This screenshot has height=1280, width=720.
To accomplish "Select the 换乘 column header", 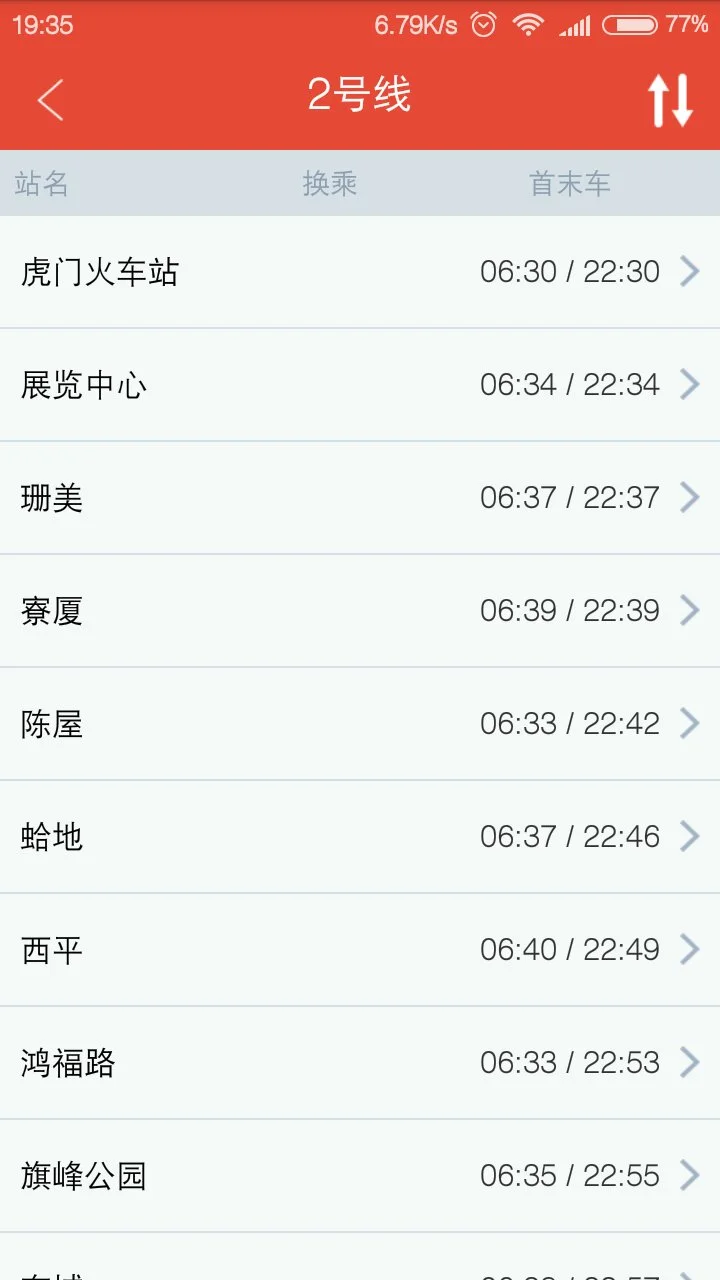I will pyautogui.click(x=330, y=183).
